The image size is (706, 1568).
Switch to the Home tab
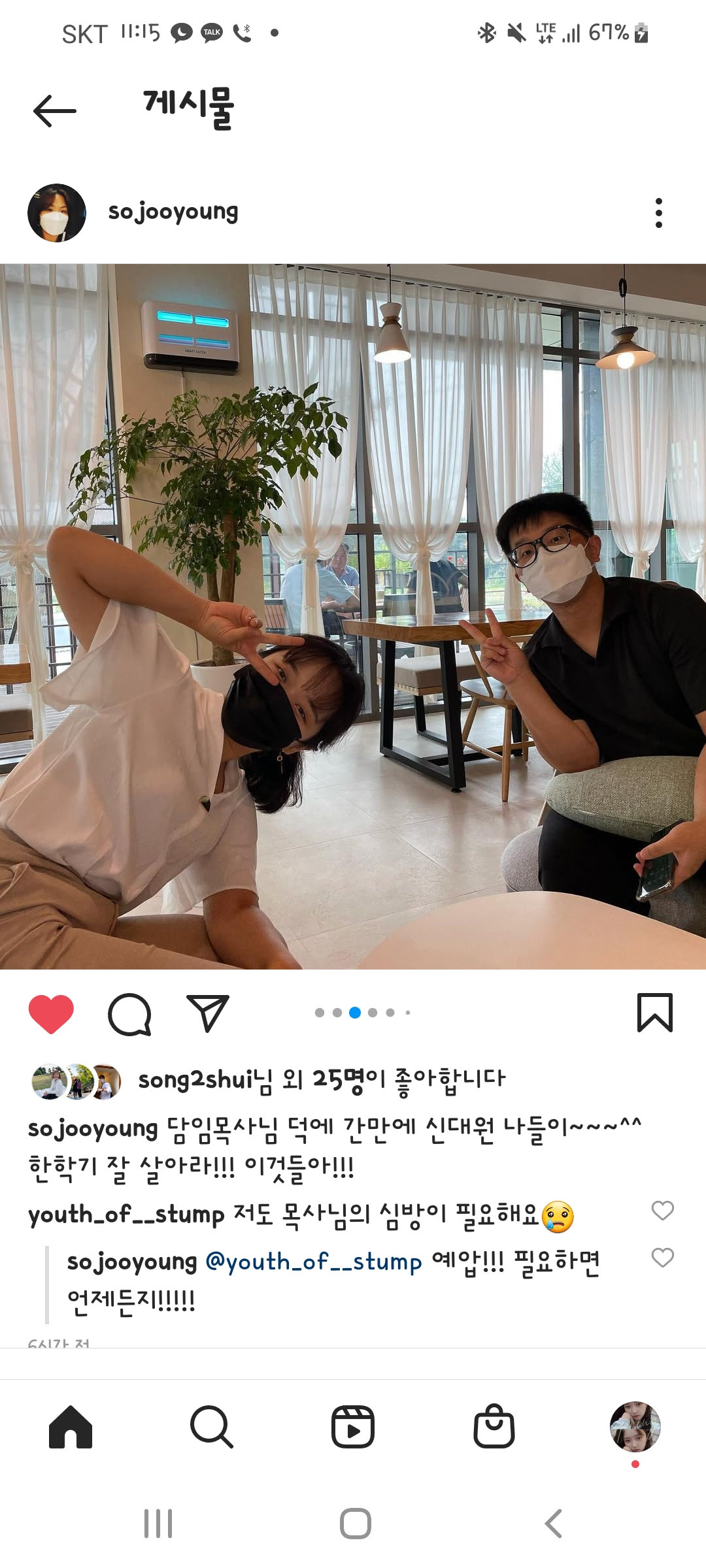pos(71,1428)
